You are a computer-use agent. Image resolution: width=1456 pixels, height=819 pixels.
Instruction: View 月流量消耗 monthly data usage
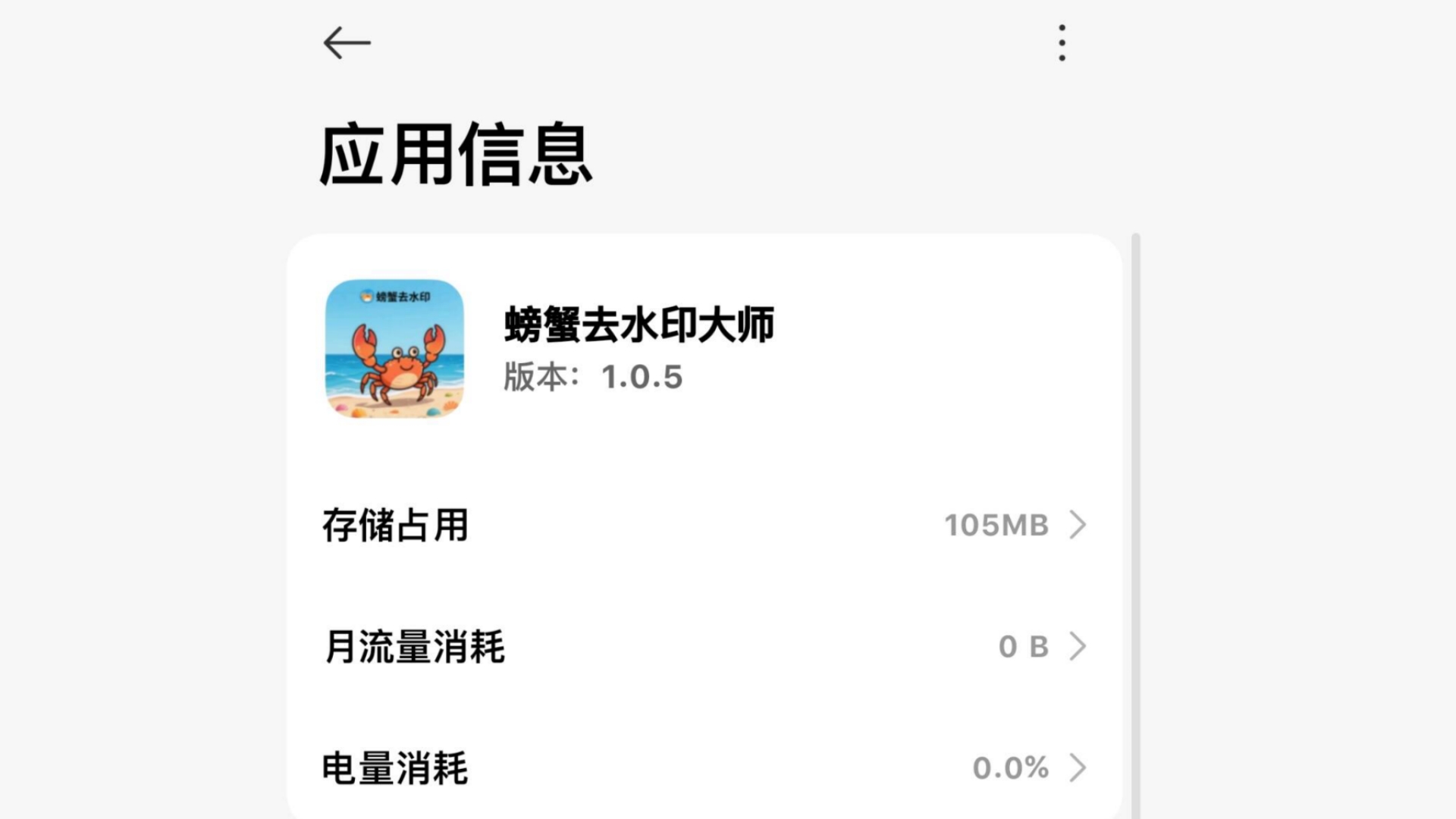click(704, 646)
